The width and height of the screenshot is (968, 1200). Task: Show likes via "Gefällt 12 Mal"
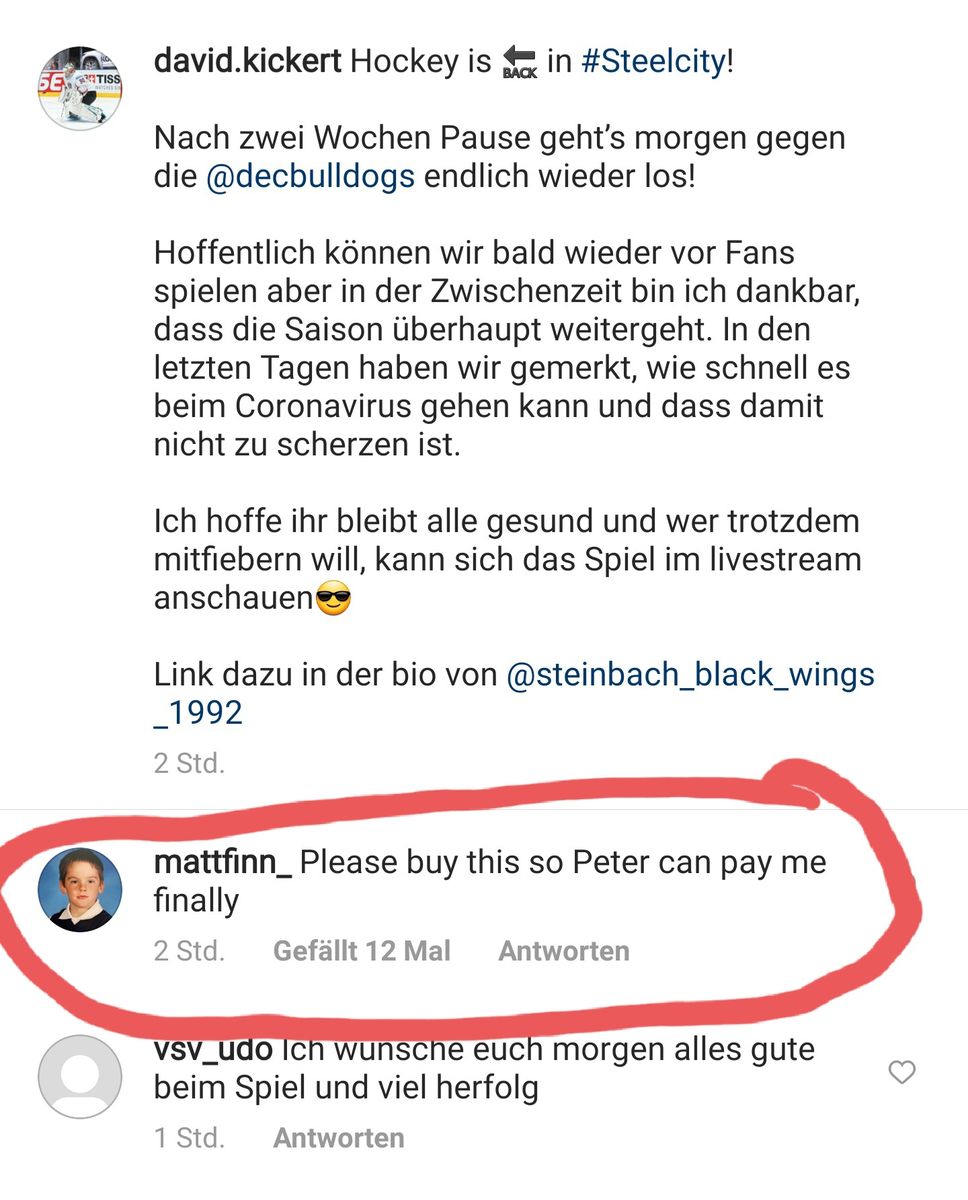click(x=362, y=950)
